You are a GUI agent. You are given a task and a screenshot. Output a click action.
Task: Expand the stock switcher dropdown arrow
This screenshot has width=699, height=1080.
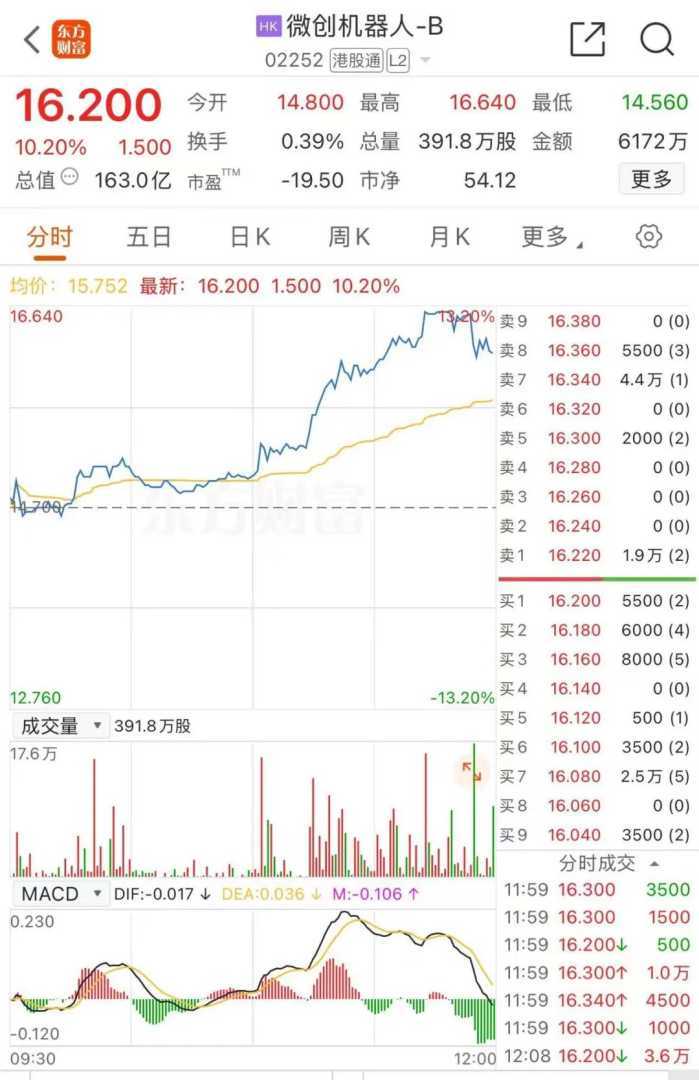[425, 61]
